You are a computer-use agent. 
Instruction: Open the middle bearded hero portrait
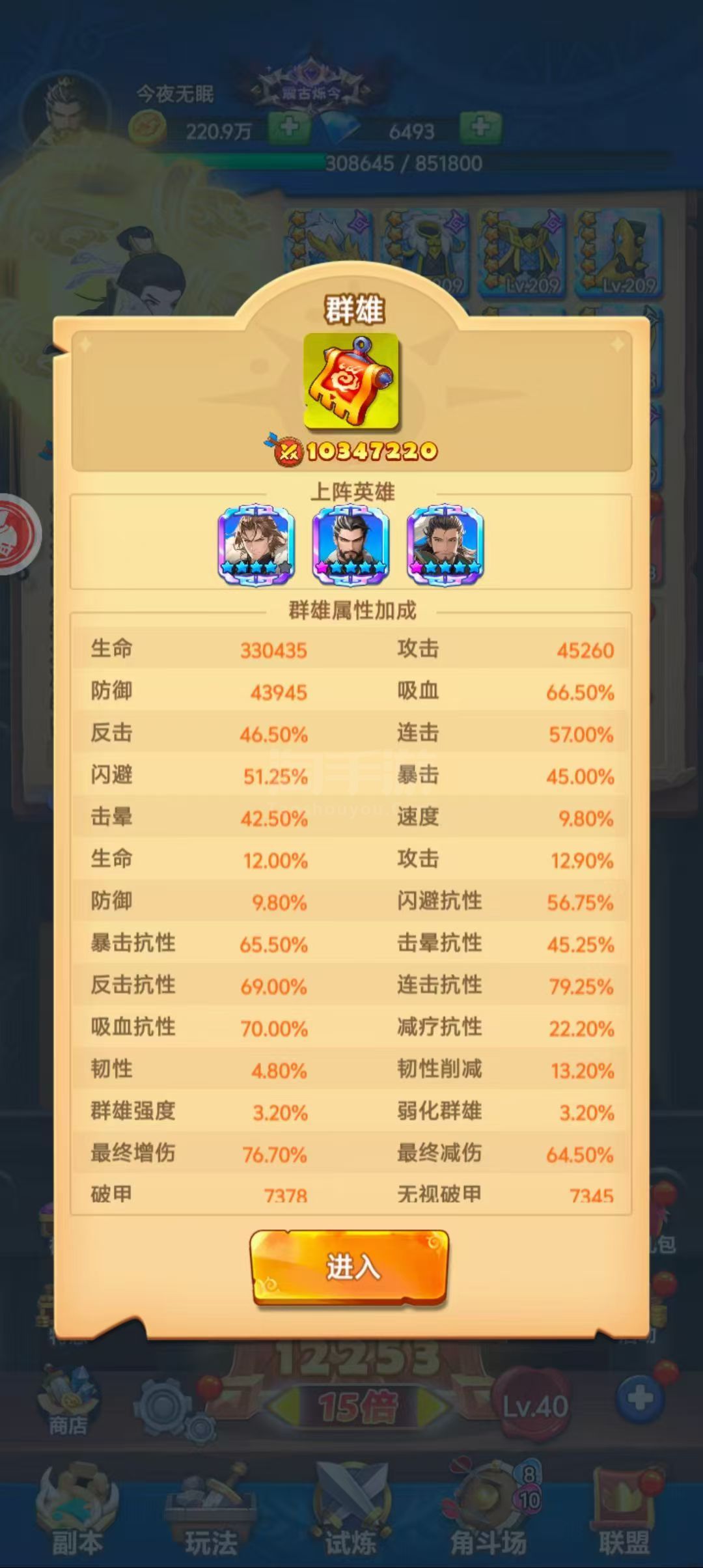351,544
